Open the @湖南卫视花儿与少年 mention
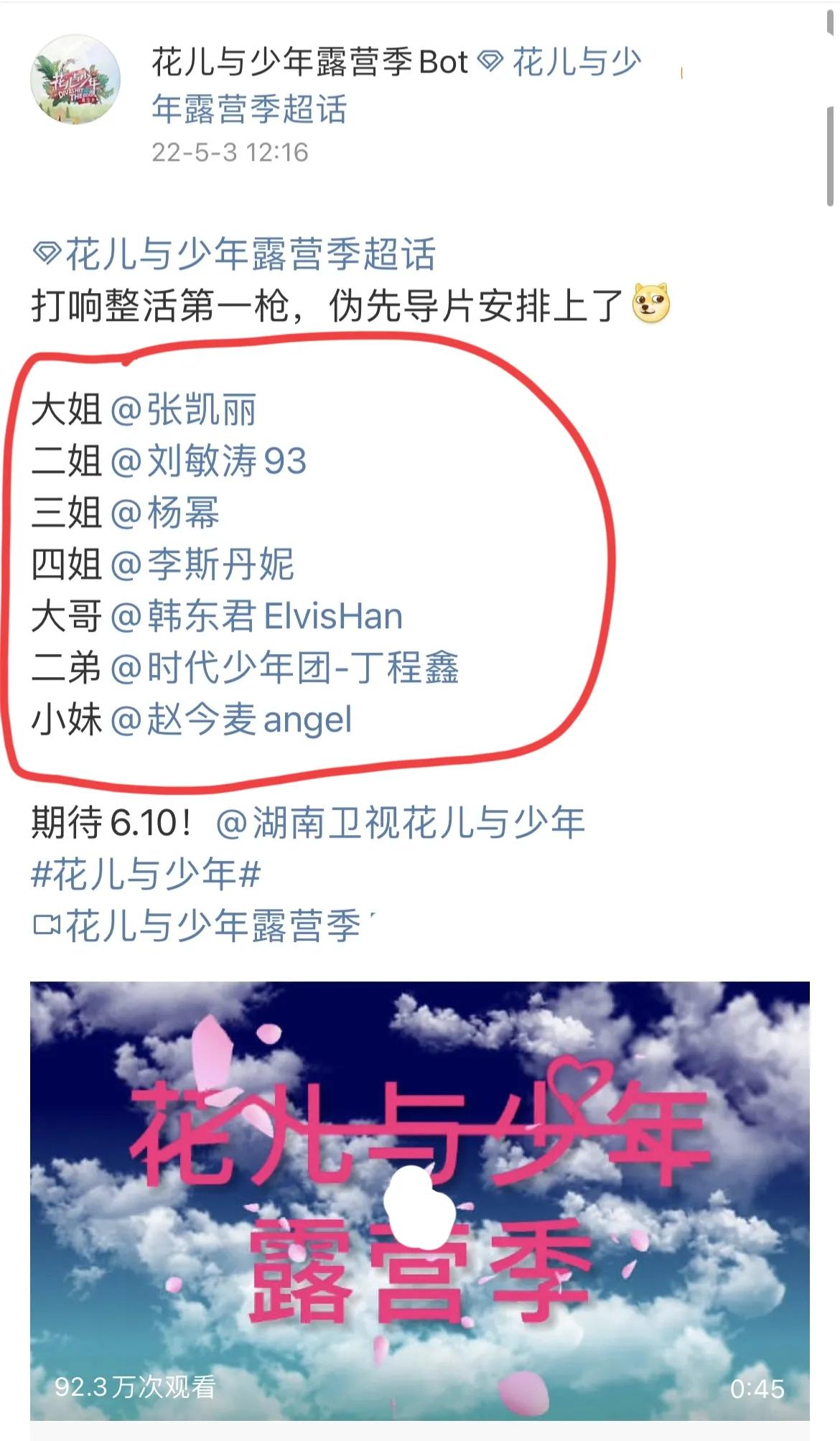 [400, 823]
